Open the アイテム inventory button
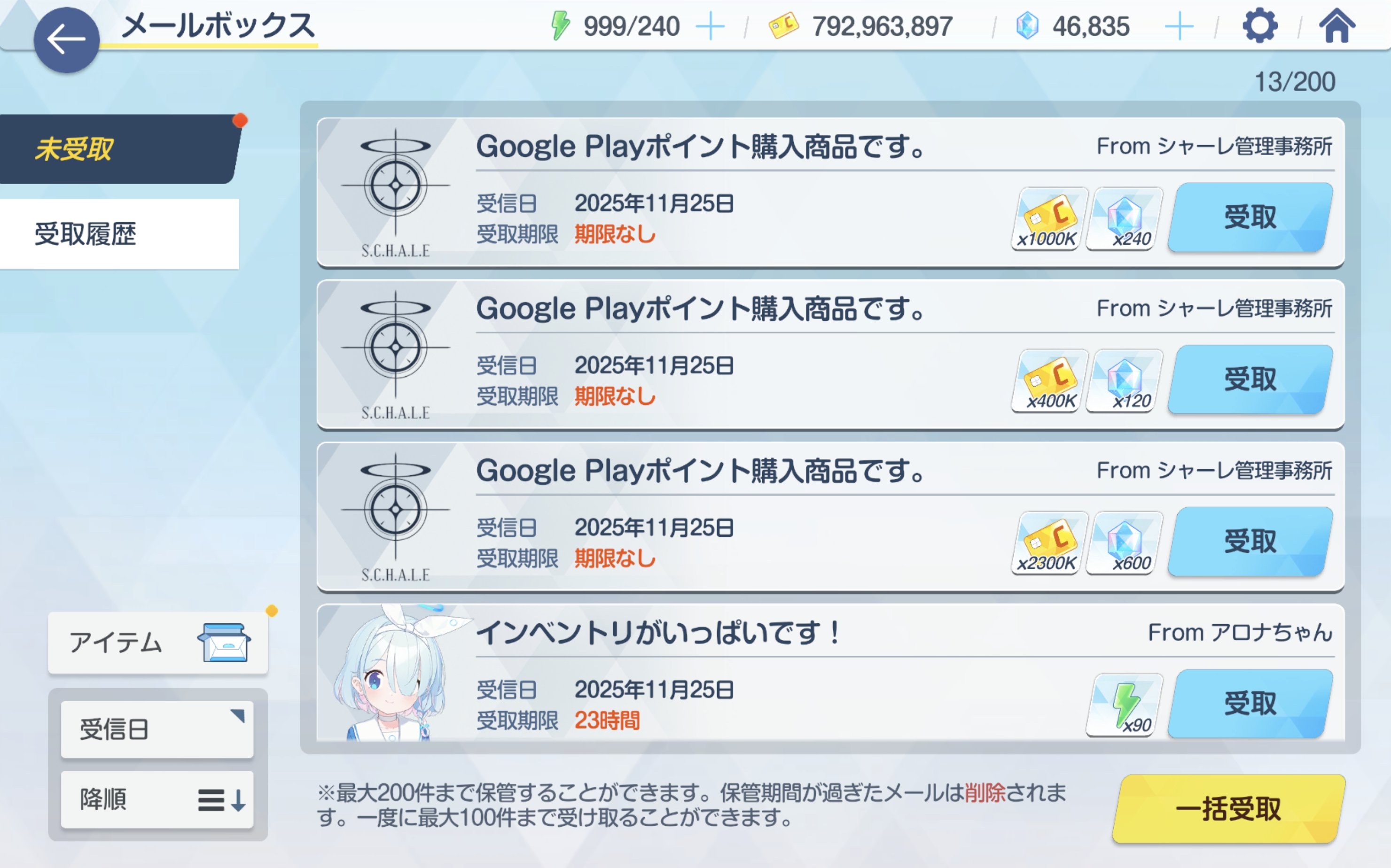This screenshot has height=868, width=1391. pos(157,643)
